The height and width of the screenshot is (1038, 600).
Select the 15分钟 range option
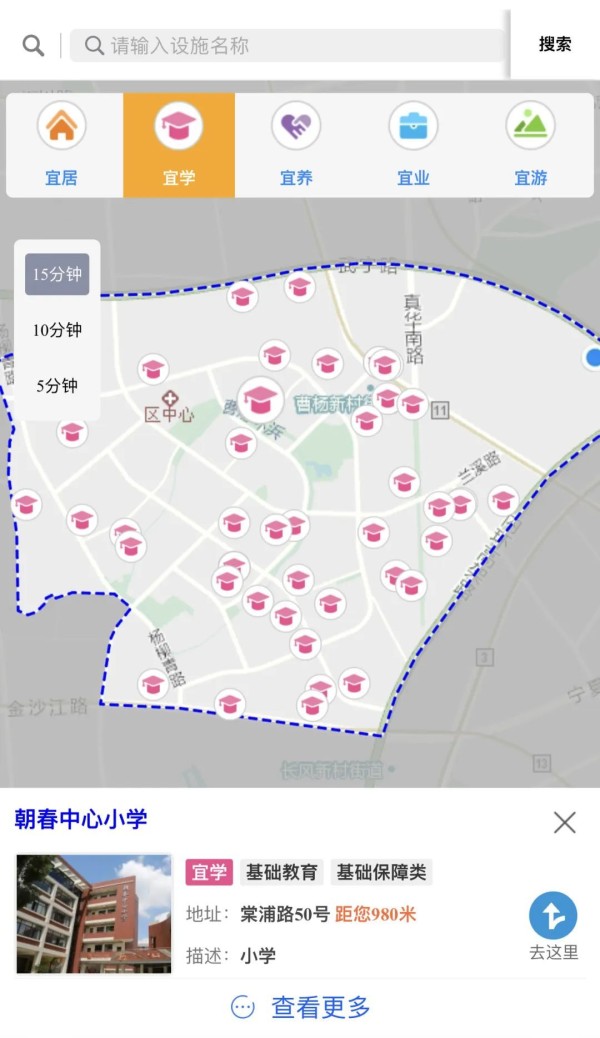[57, 274]
